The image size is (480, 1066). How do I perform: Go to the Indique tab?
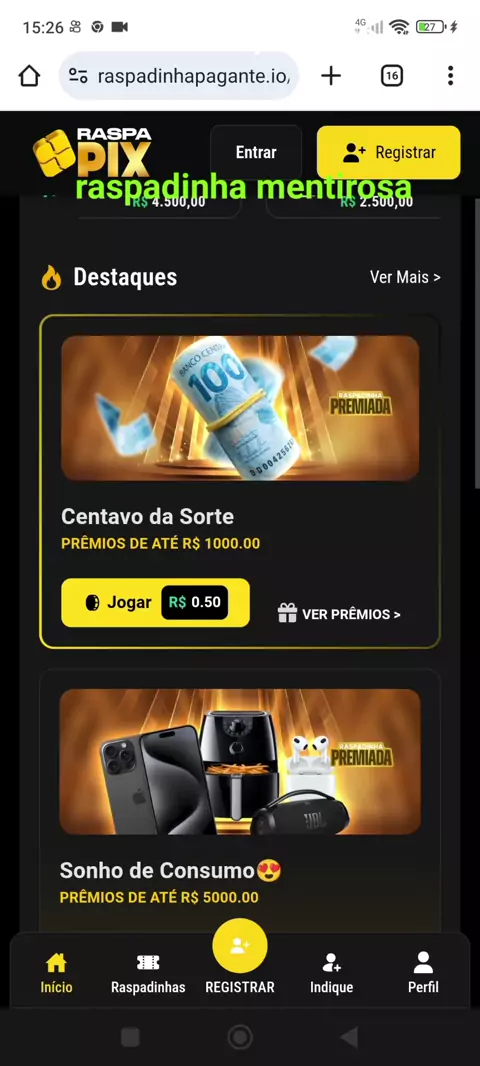pos(332,973)
